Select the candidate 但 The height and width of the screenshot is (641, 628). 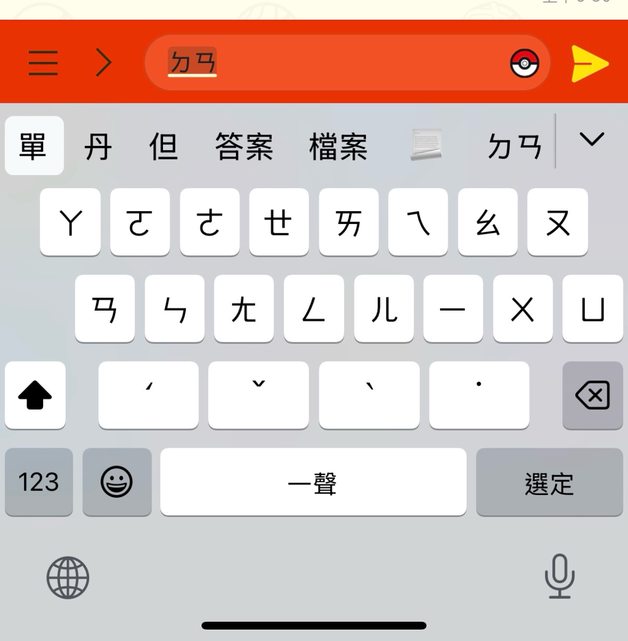click(x=163, y=147)
